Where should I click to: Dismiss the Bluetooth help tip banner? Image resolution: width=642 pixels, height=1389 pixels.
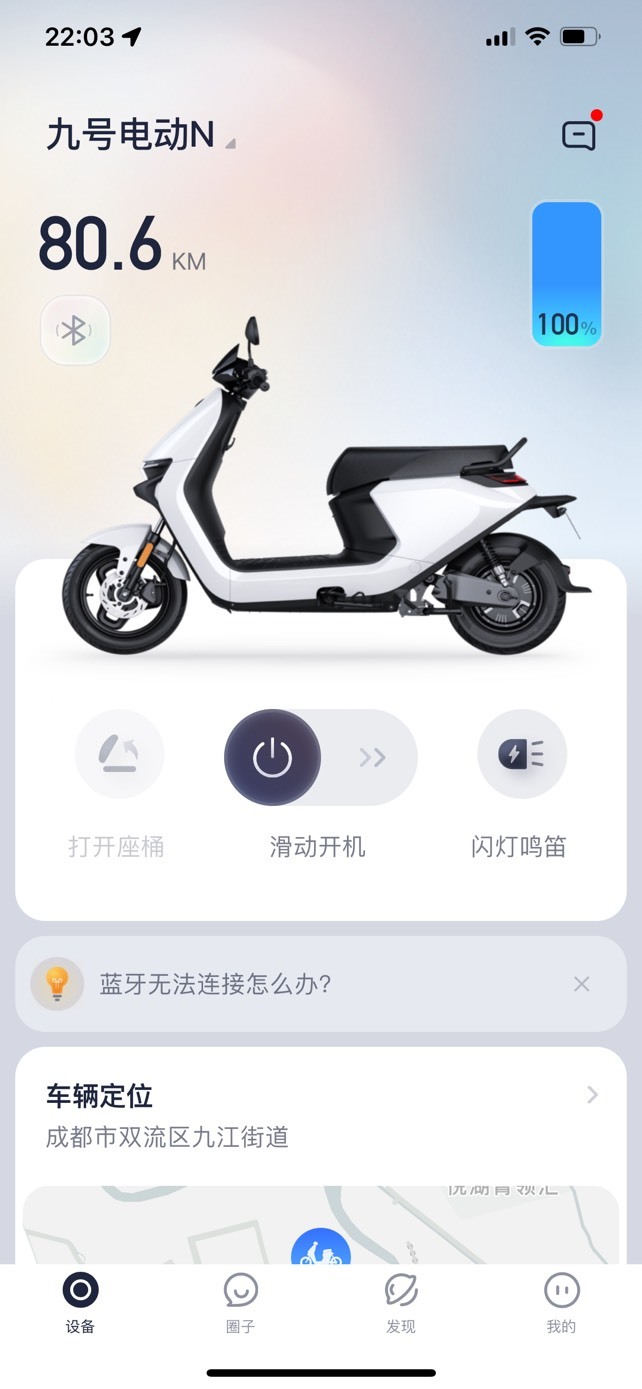point(582,984)
